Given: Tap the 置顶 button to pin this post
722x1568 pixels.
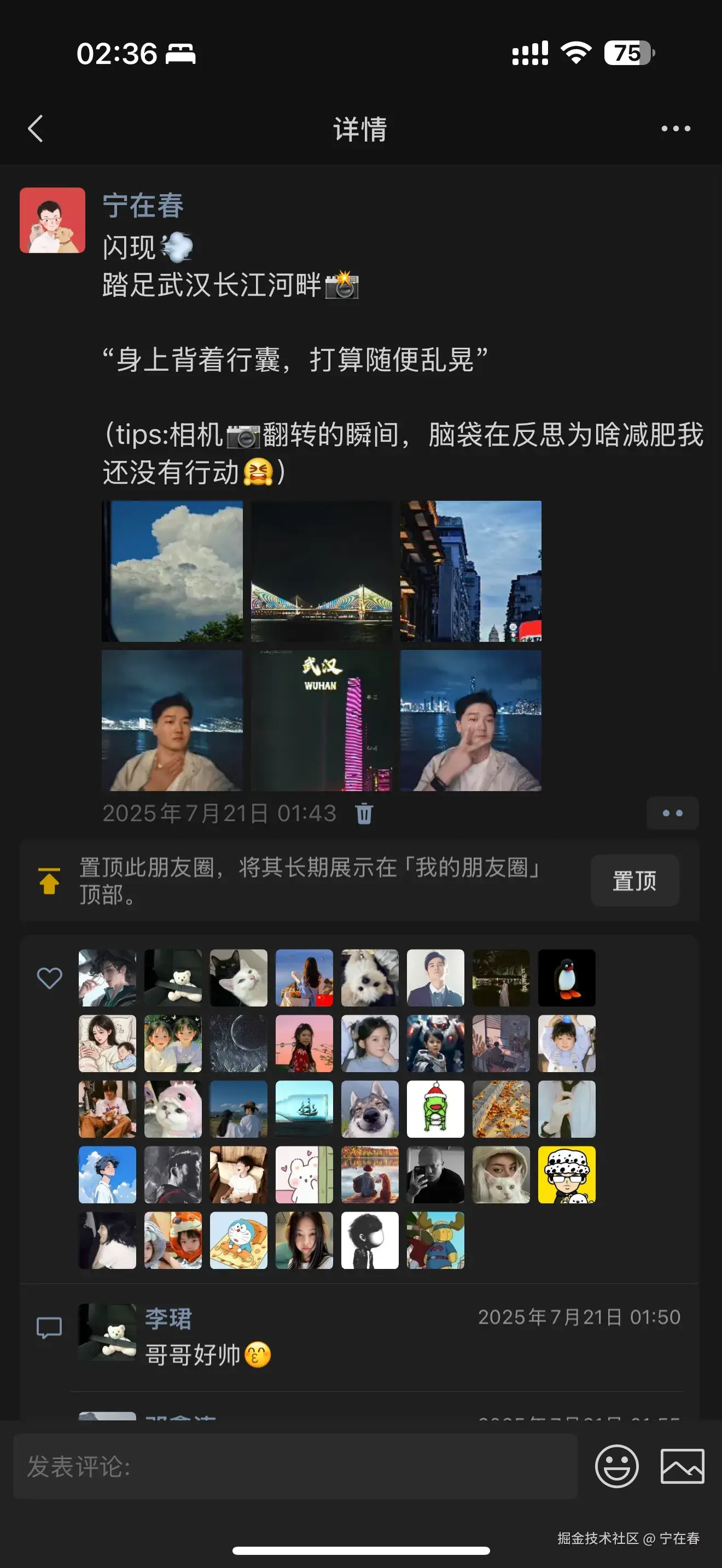Looking at the screenshot, I should point(634,880).
